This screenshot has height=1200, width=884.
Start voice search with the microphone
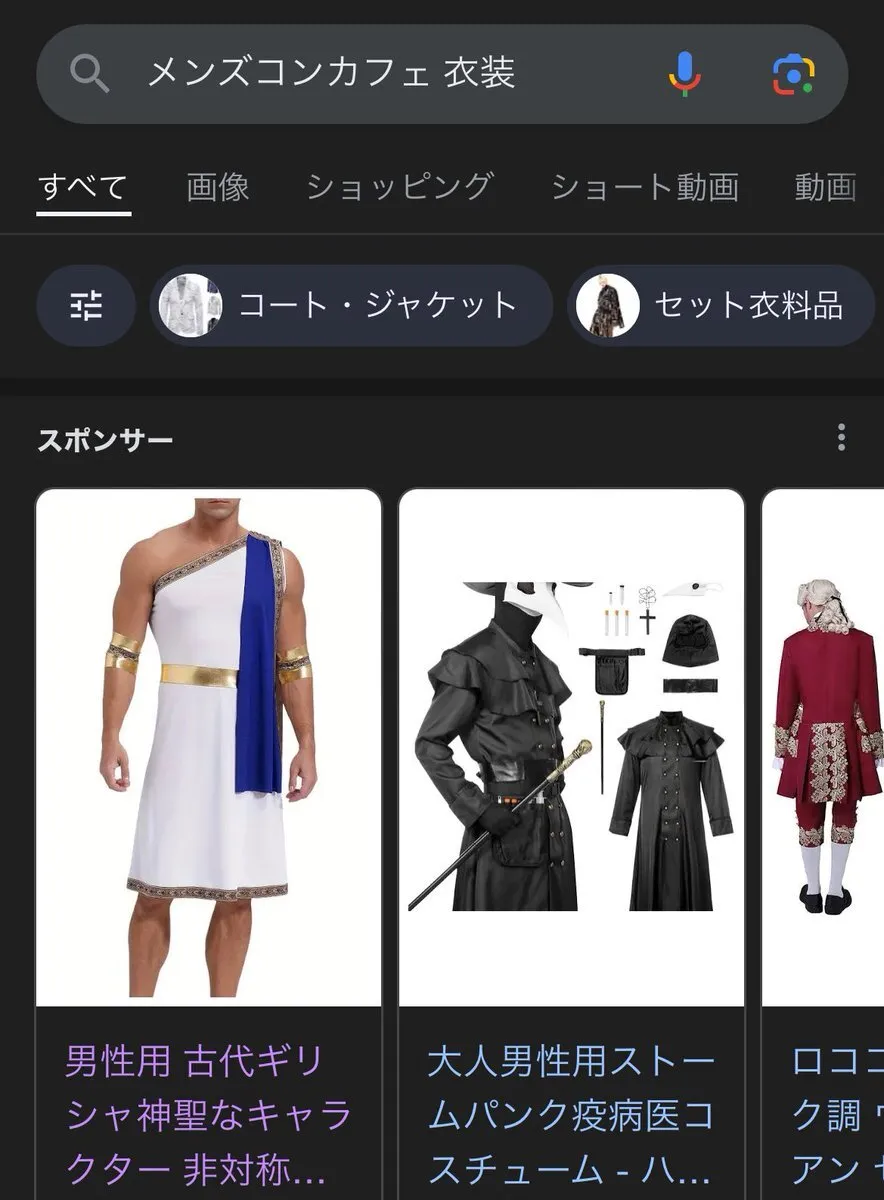point(684,74)
